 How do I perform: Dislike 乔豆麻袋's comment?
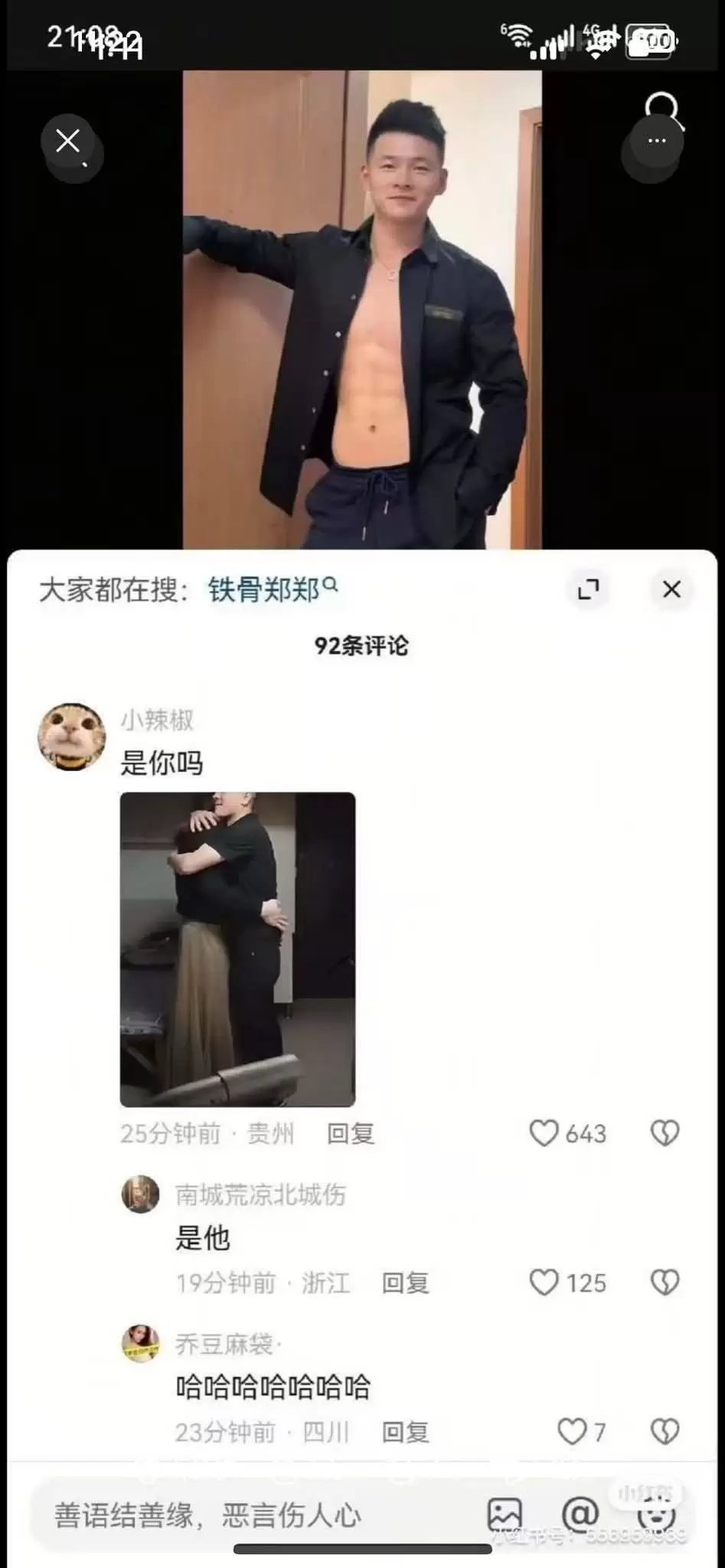coord(665,1432)
